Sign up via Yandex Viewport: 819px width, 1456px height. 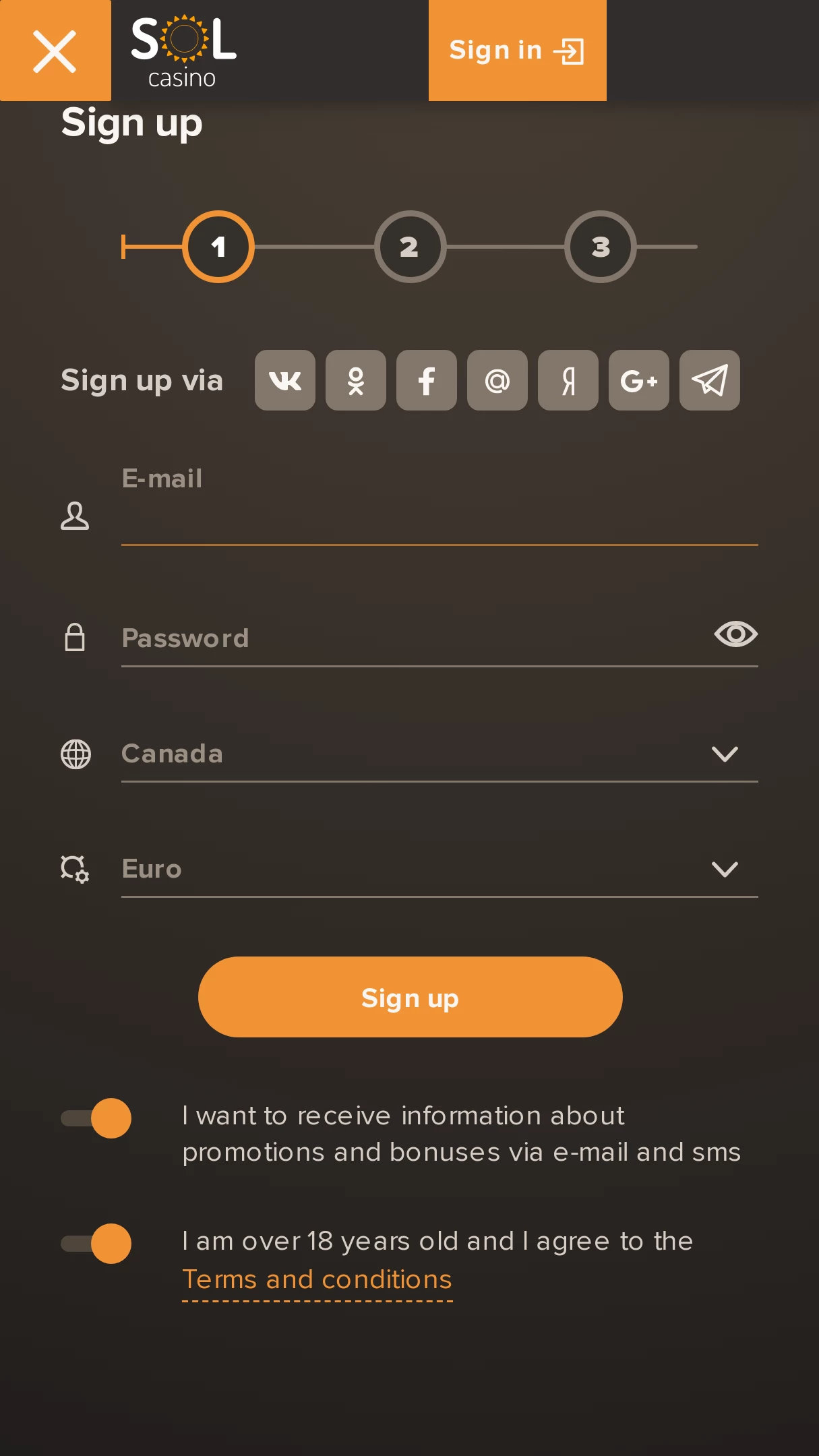coord(568,380)
